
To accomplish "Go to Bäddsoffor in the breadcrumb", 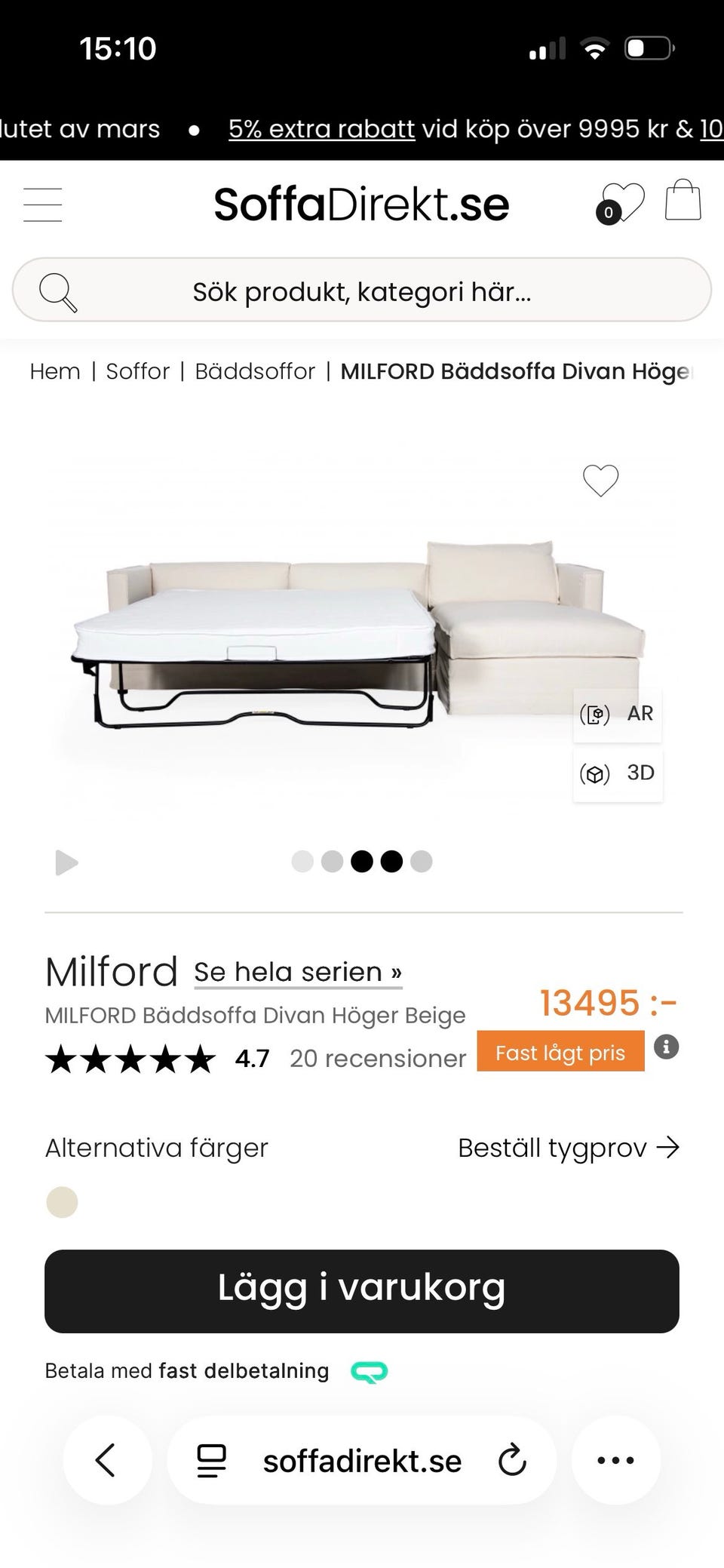I will pos(255,370).
